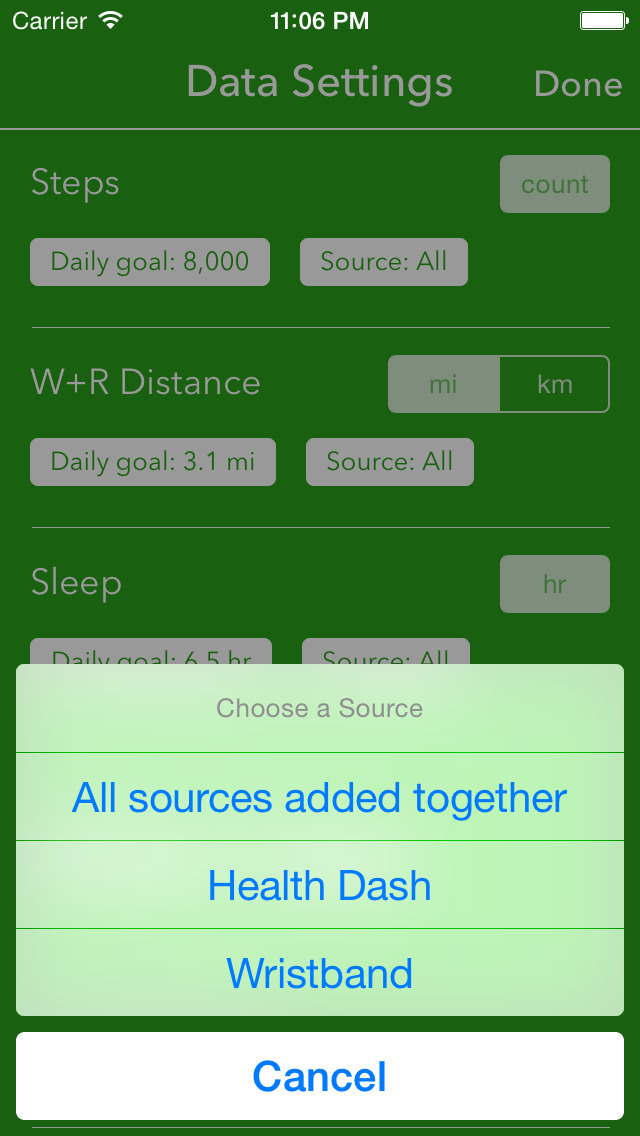Open Source: All under Steps
This screenshot has width=640, height=1136.
pyautogui.click(x=384, y=262)
